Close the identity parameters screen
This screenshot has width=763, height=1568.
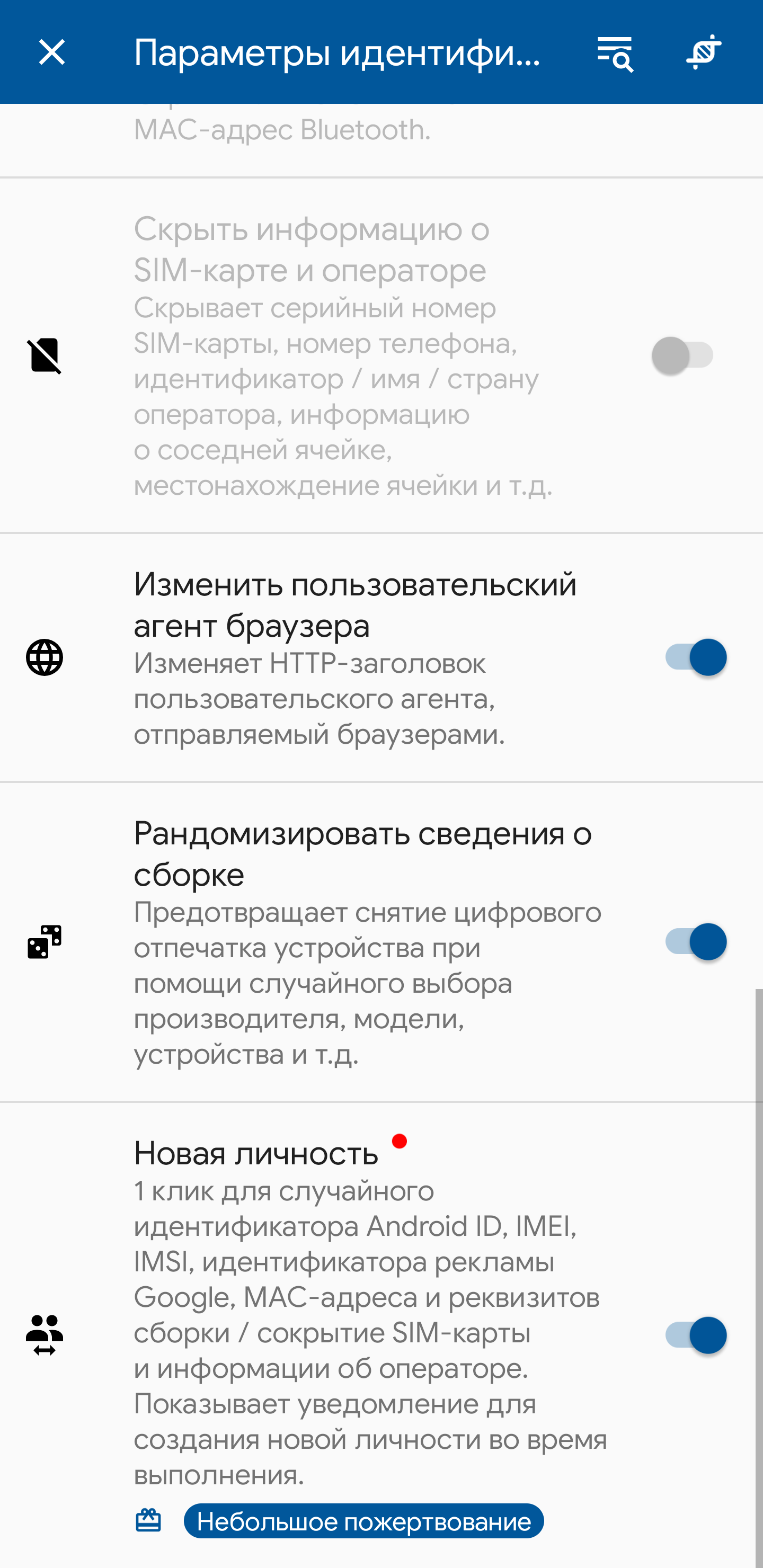pos(52,52)
